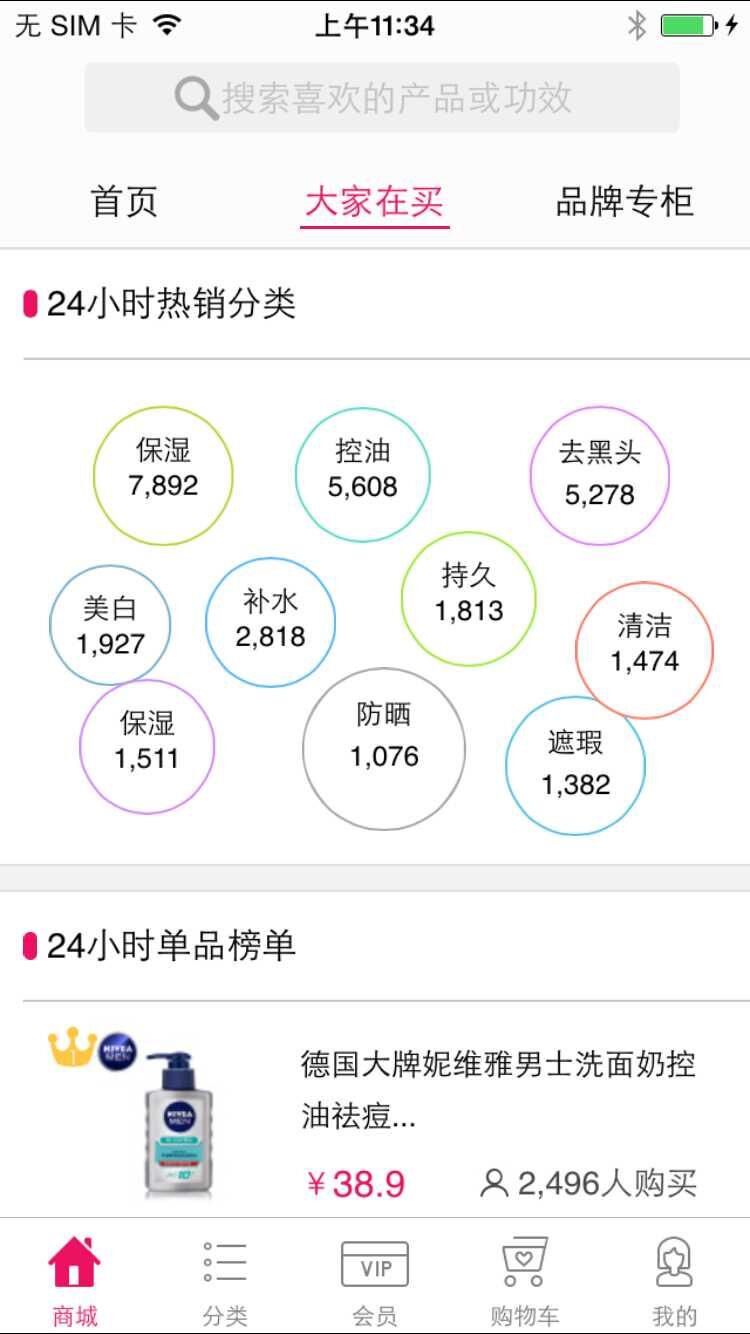750x1334 pixels.
Task: Go to the 商城 bottom tab
Action: [75, 1280]
